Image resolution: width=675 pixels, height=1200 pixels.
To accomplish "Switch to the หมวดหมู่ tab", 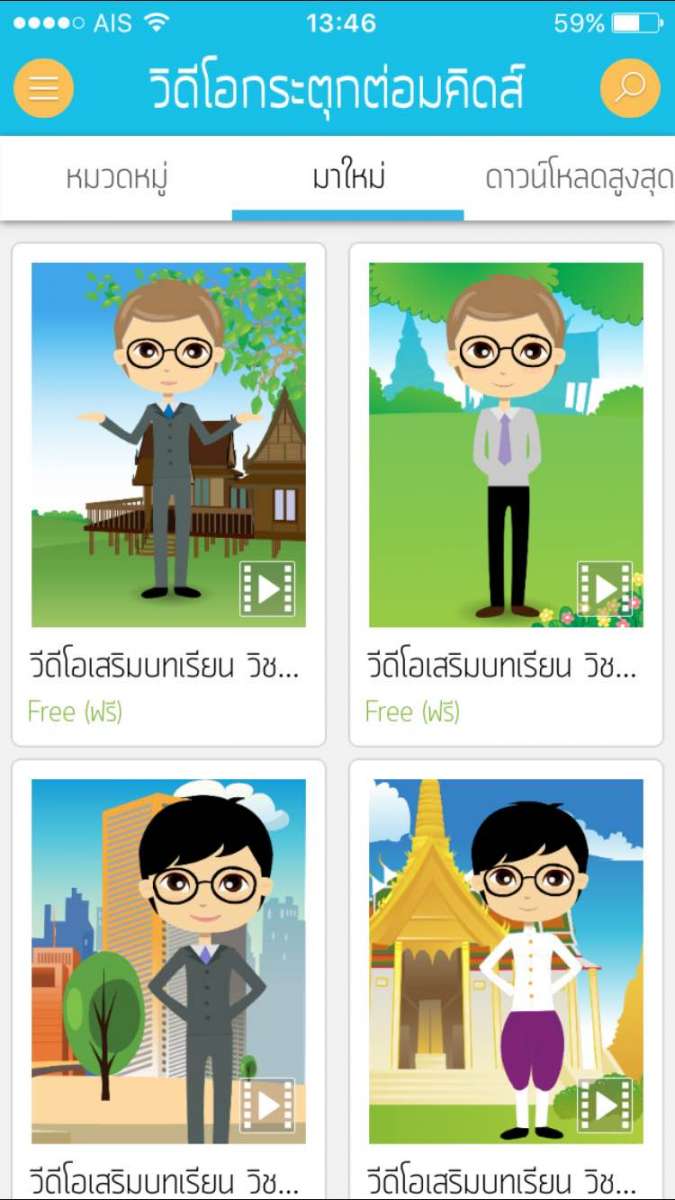I will (116, 179).
